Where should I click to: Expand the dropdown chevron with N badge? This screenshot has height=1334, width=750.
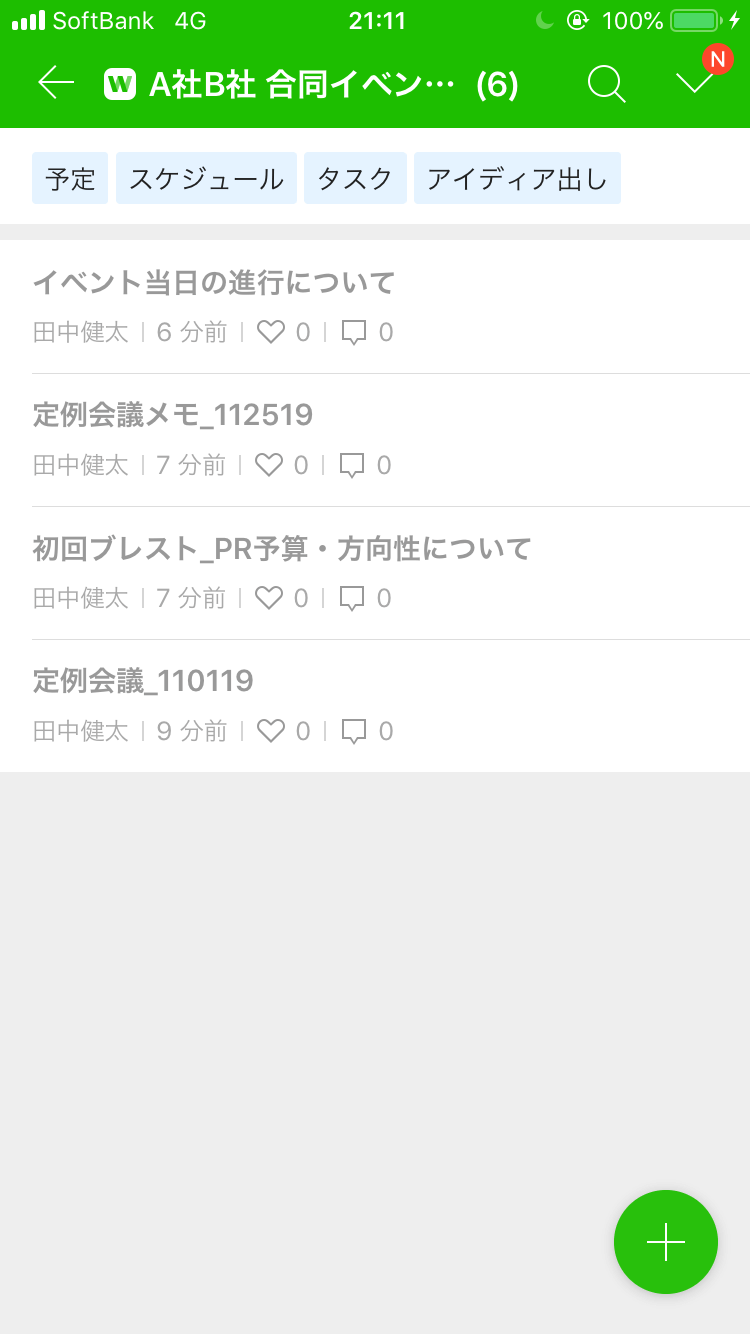pos(695,83)
